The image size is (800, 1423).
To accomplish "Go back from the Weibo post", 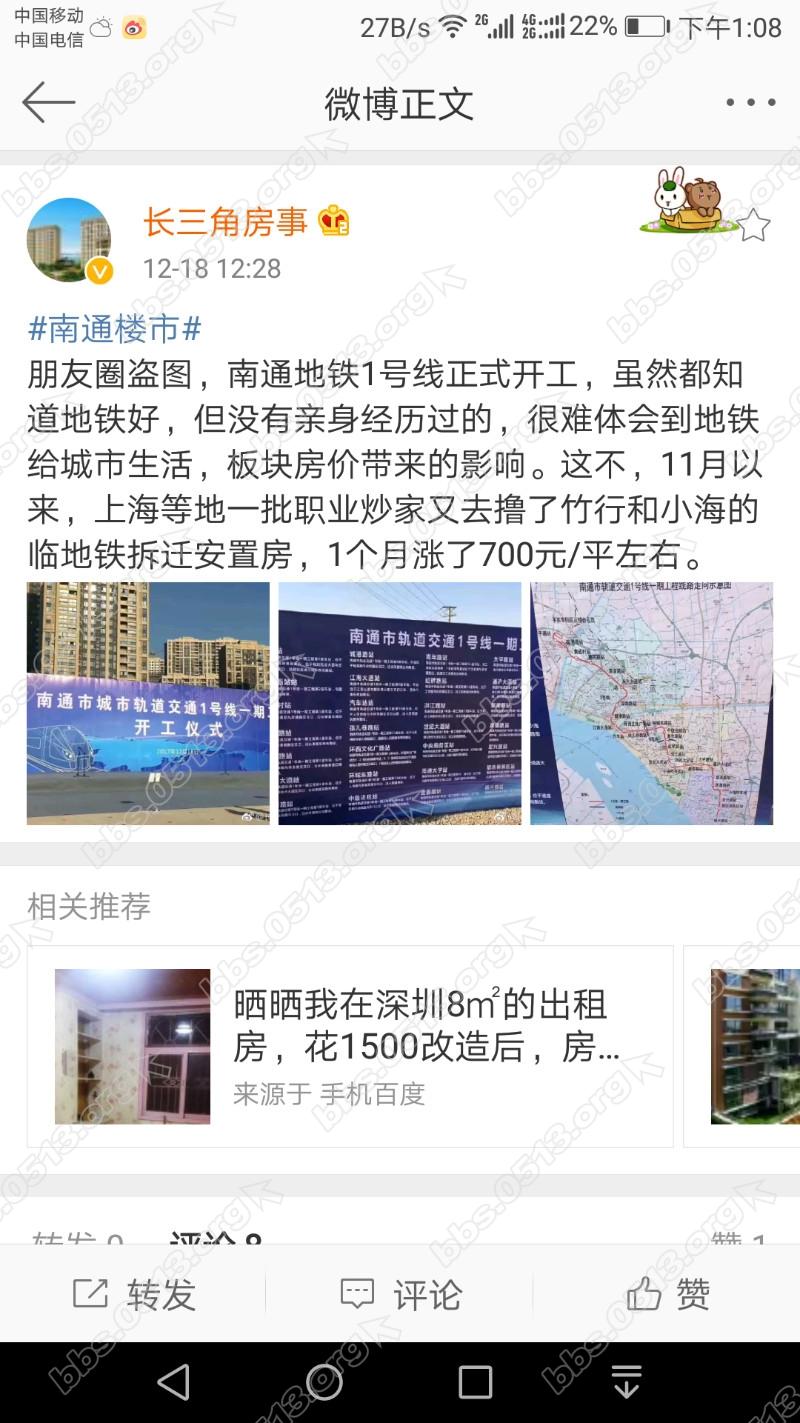I will click(49, 102).
